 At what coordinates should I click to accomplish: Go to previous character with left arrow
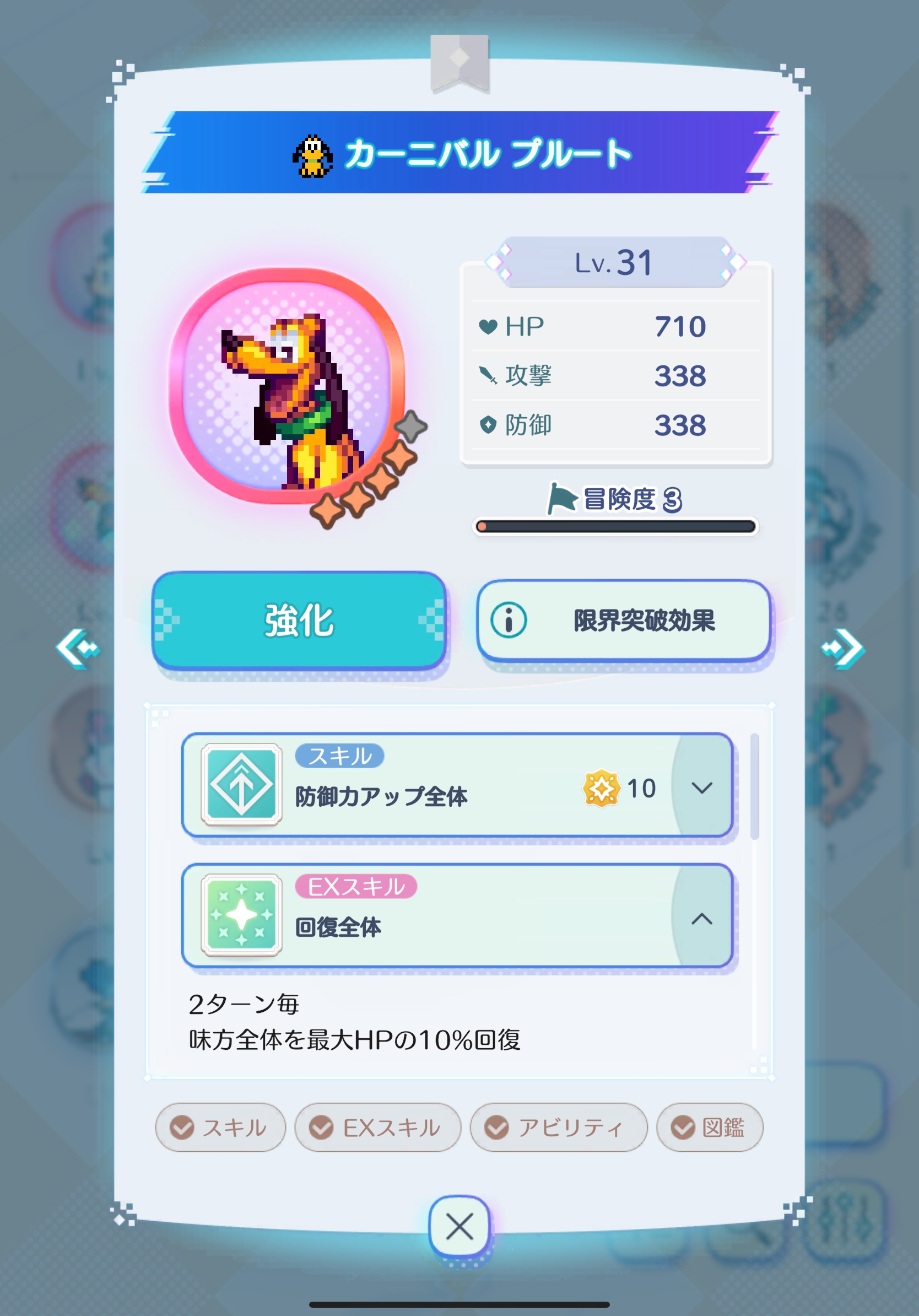coord(78,648)
